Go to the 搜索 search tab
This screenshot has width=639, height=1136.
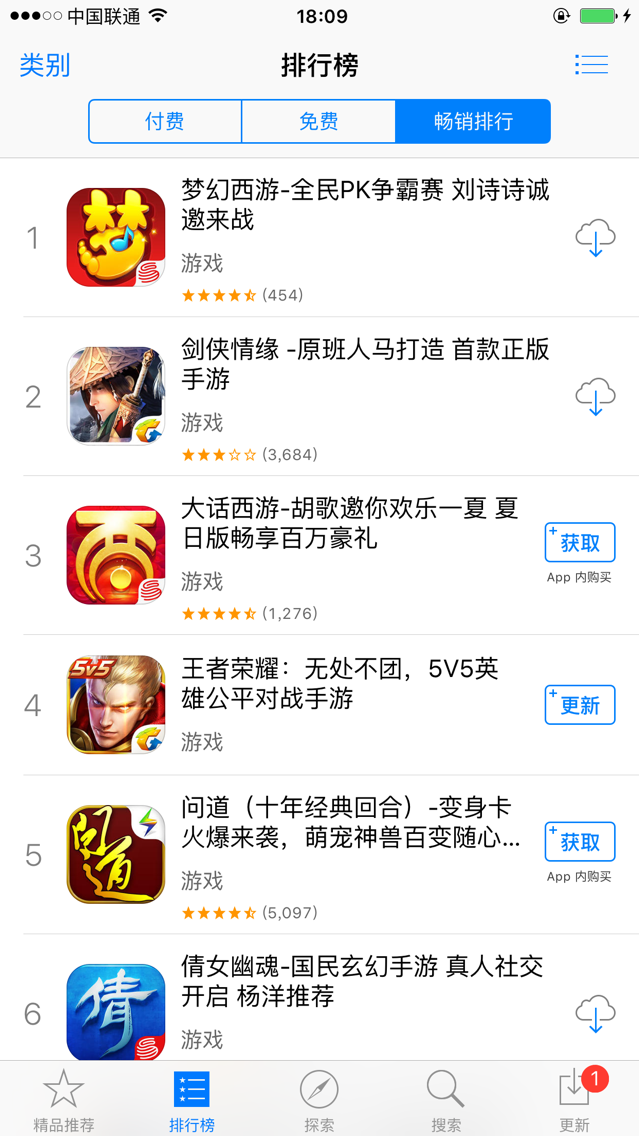pos(446,1098)
